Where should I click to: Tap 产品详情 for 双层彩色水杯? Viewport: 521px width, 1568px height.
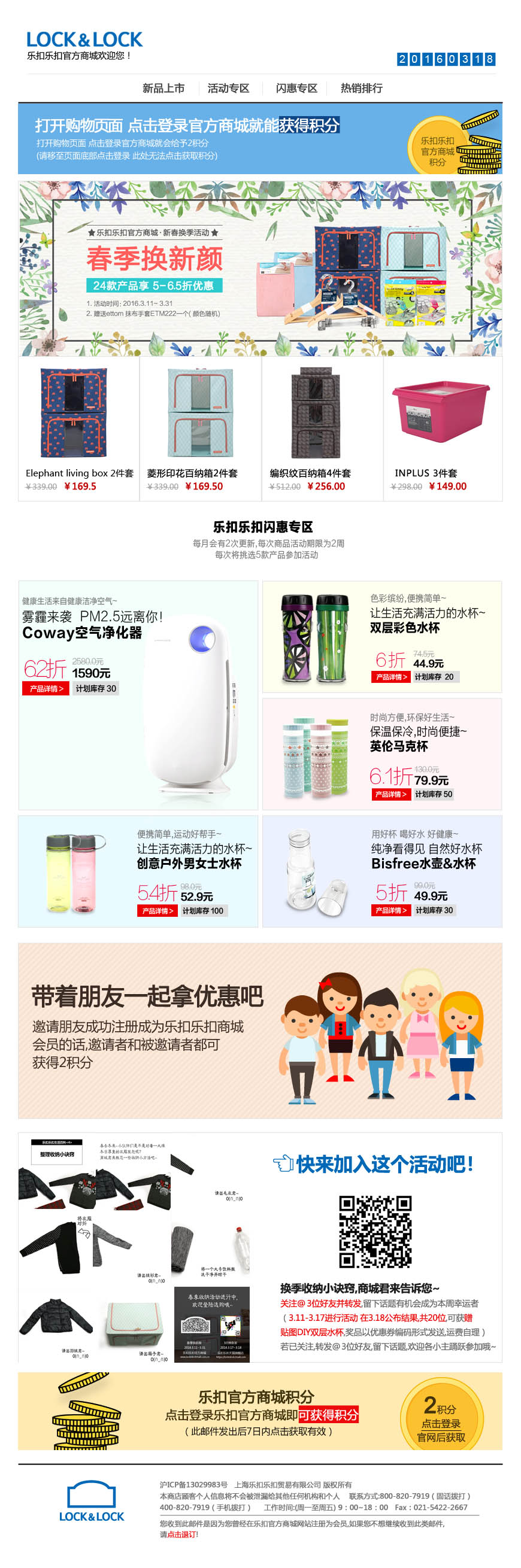pyautogui.click(x=390, y=677)
